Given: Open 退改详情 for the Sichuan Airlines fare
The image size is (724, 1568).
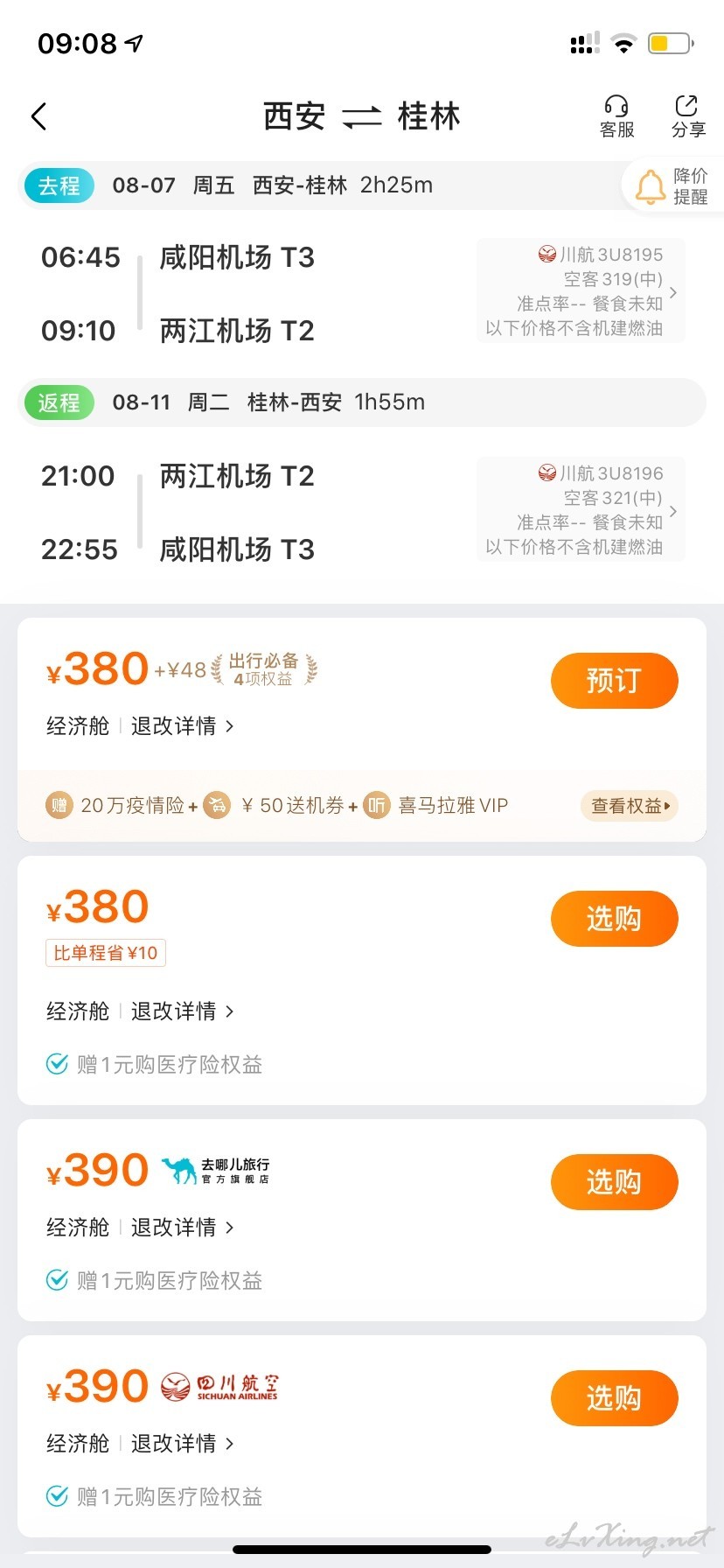Looking at the screenshot, I should (x=183, y=1444).
